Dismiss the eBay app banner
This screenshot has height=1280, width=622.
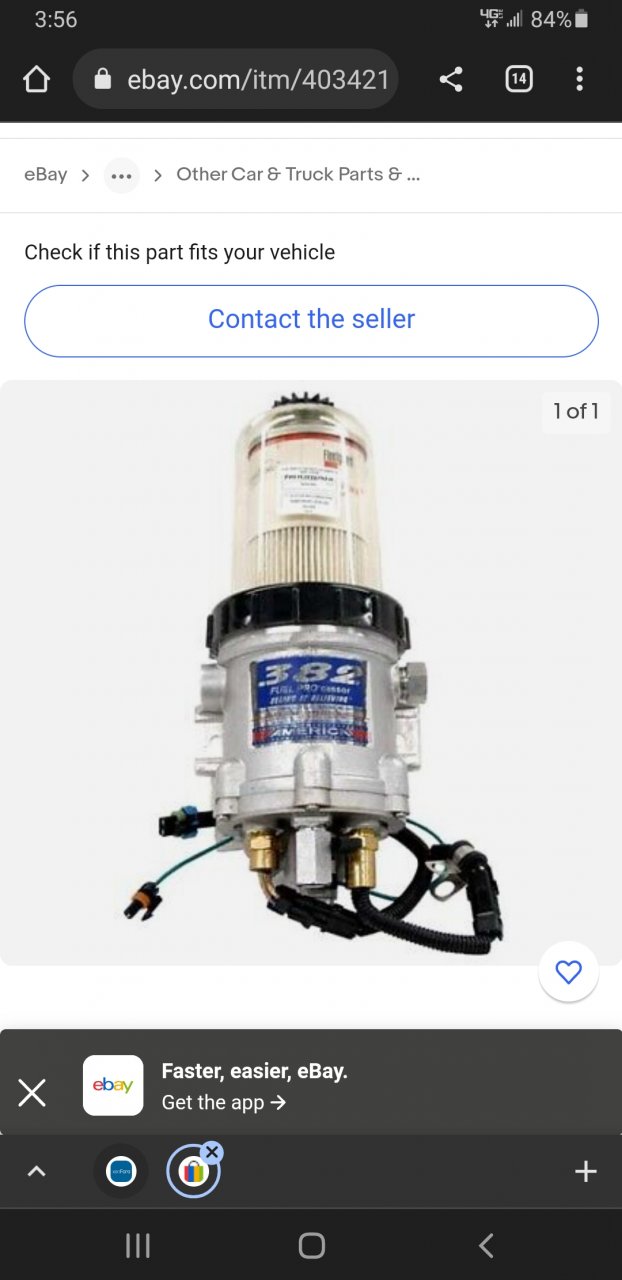[32, 1092]
